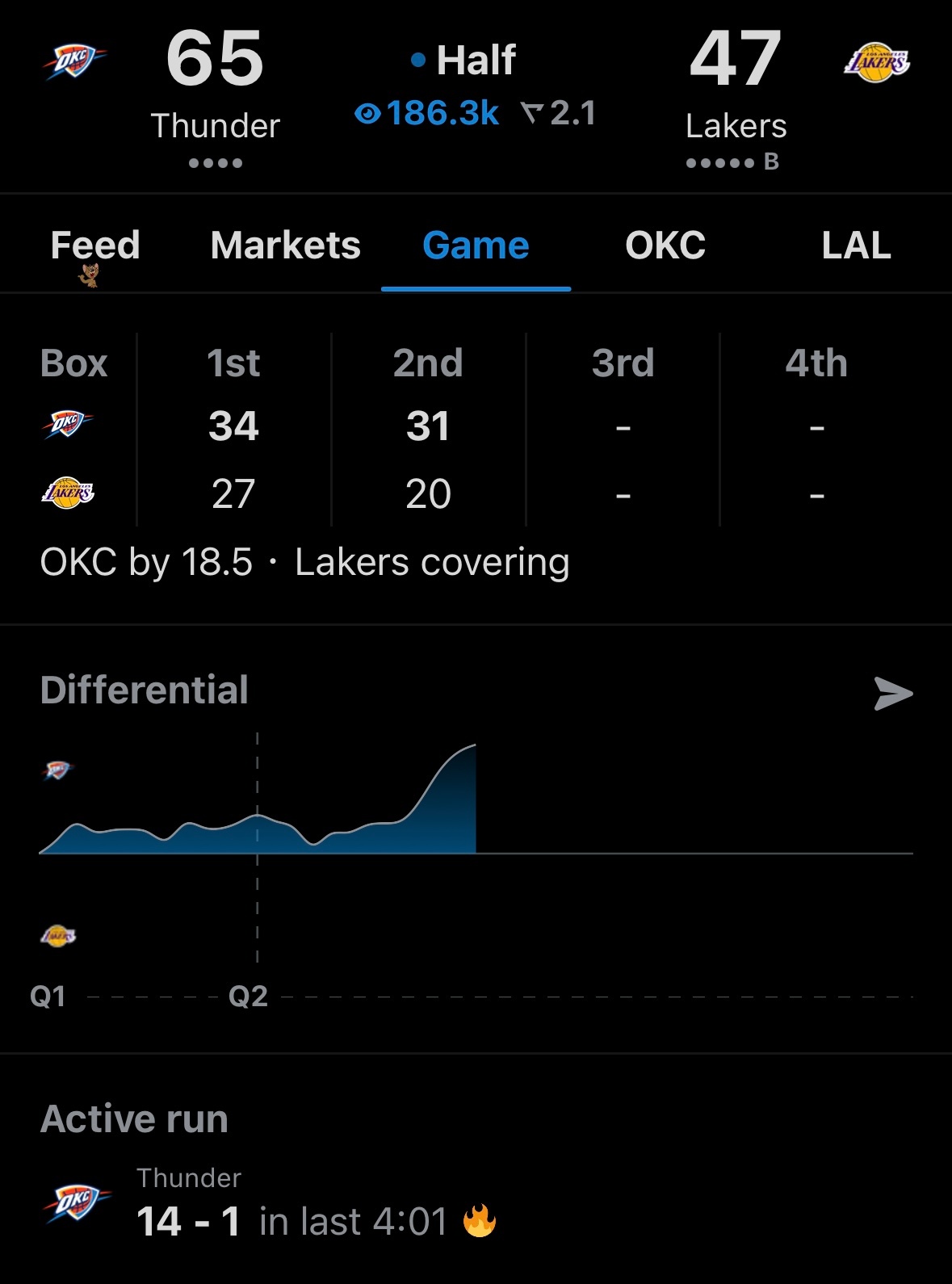Select the Game tab
This screenshot has width=952, height=1284.
click(476, 245)
